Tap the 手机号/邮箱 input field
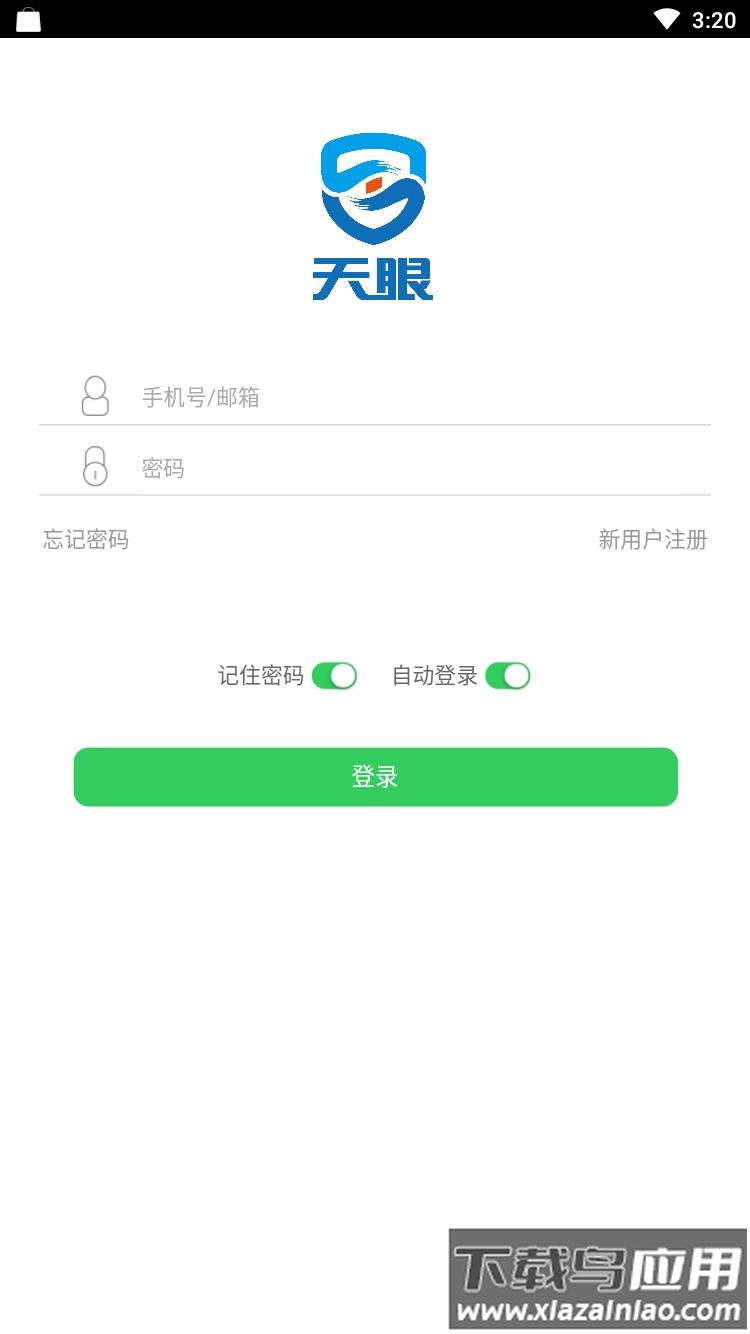 [420, 397]
